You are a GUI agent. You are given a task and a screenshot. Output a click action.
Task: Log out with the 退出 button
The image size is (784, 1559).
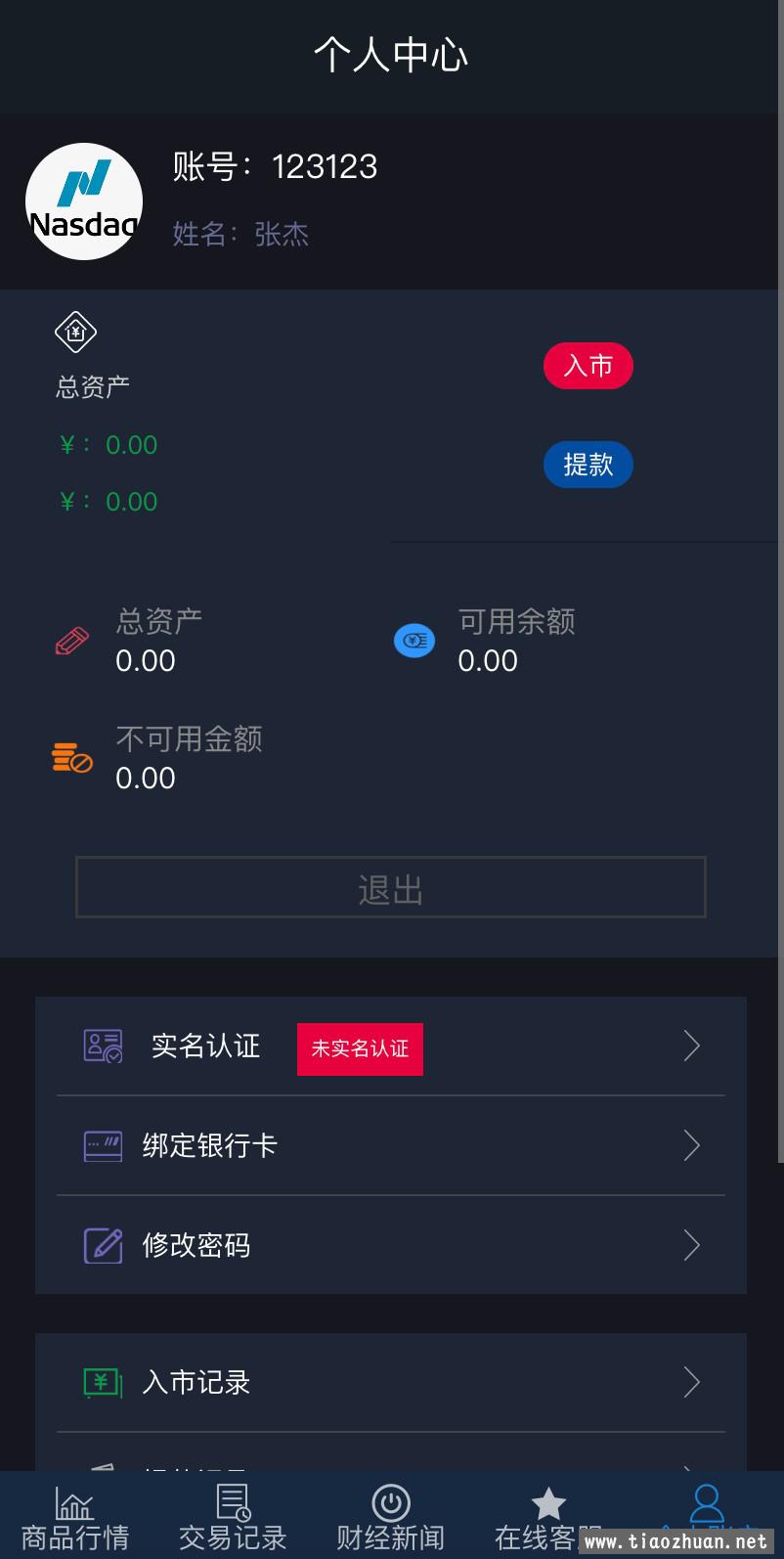point(391,888)
